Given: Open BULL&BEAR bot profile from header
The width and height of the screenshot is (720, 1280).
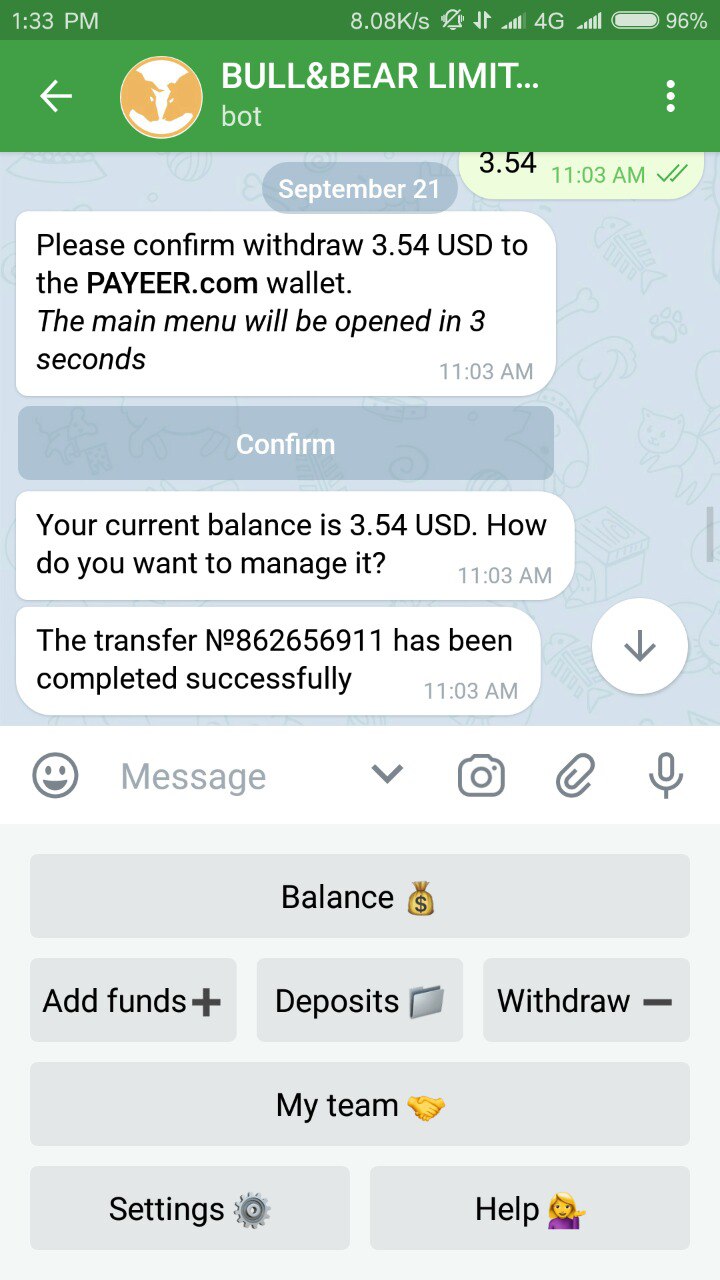Looking at the screenshot, I should 380,96.
